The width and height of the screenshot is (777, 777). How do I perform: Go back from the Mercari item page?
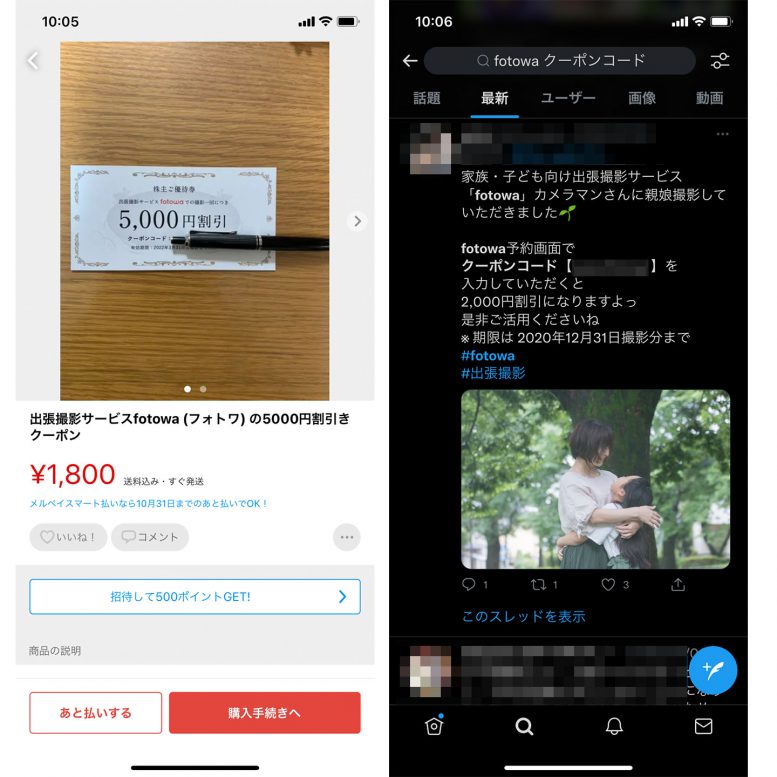[x=33, y=61]
